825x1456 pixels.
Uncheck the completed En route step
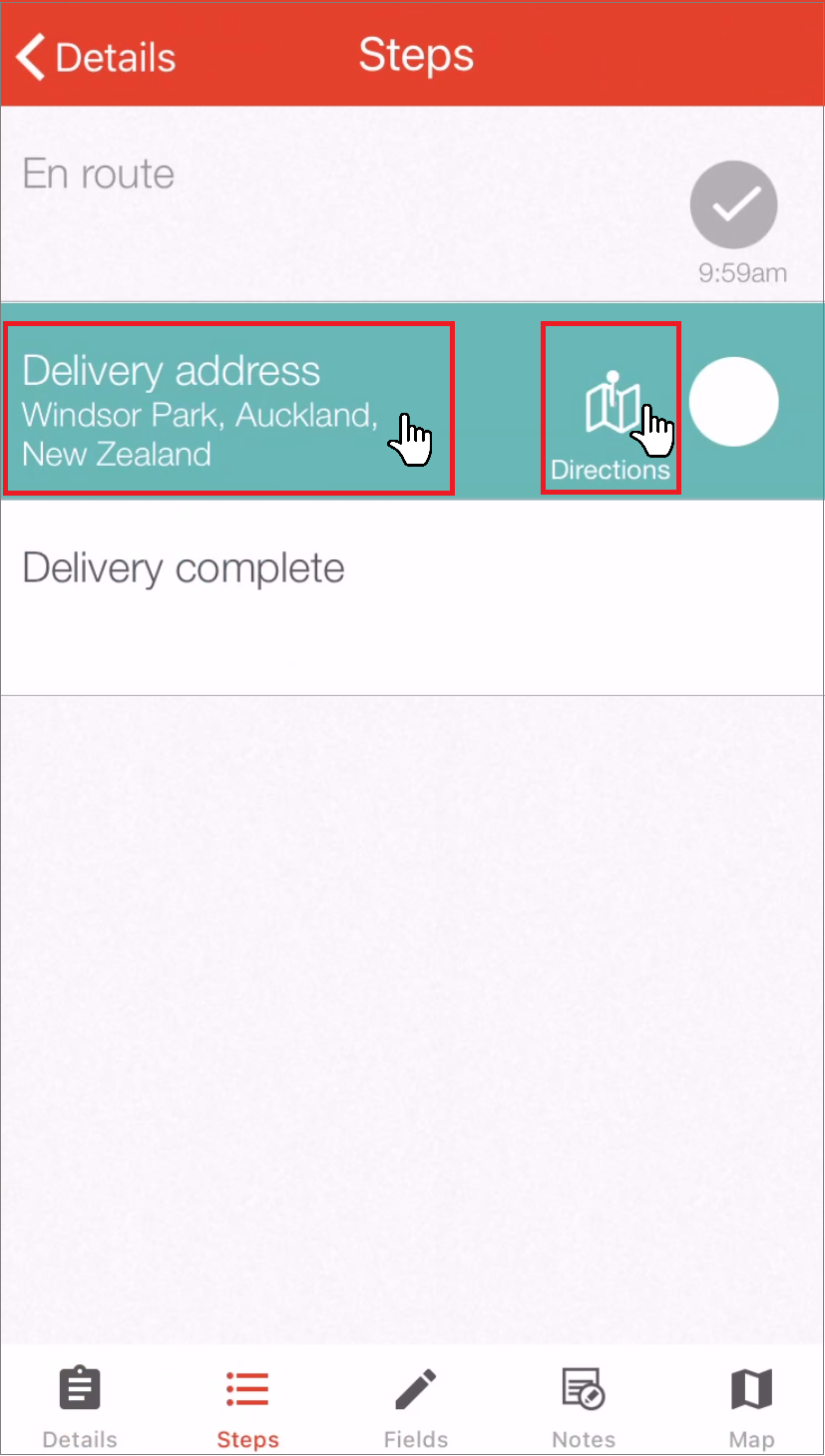(733, 204)
